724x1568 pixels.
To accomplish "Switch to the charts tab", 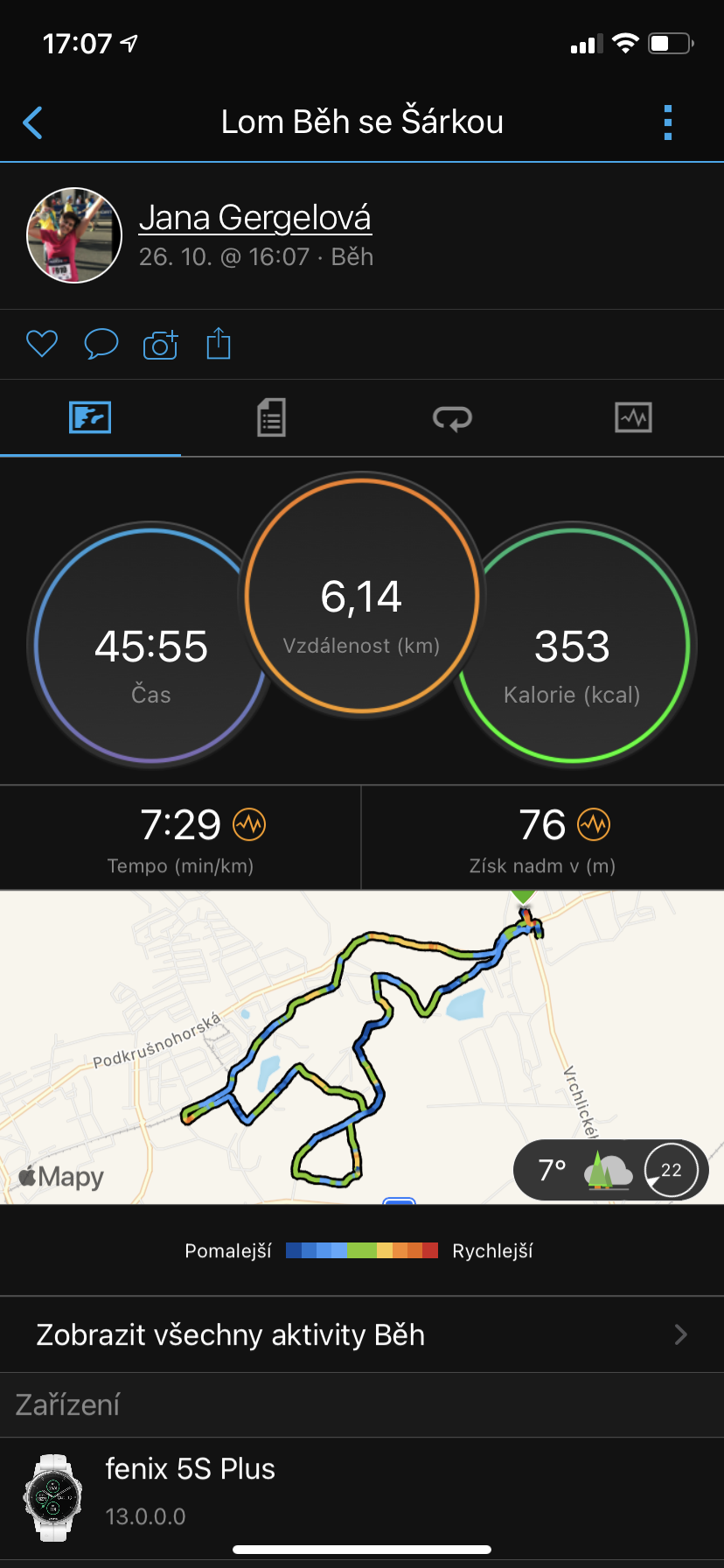I will pos(633,417).
